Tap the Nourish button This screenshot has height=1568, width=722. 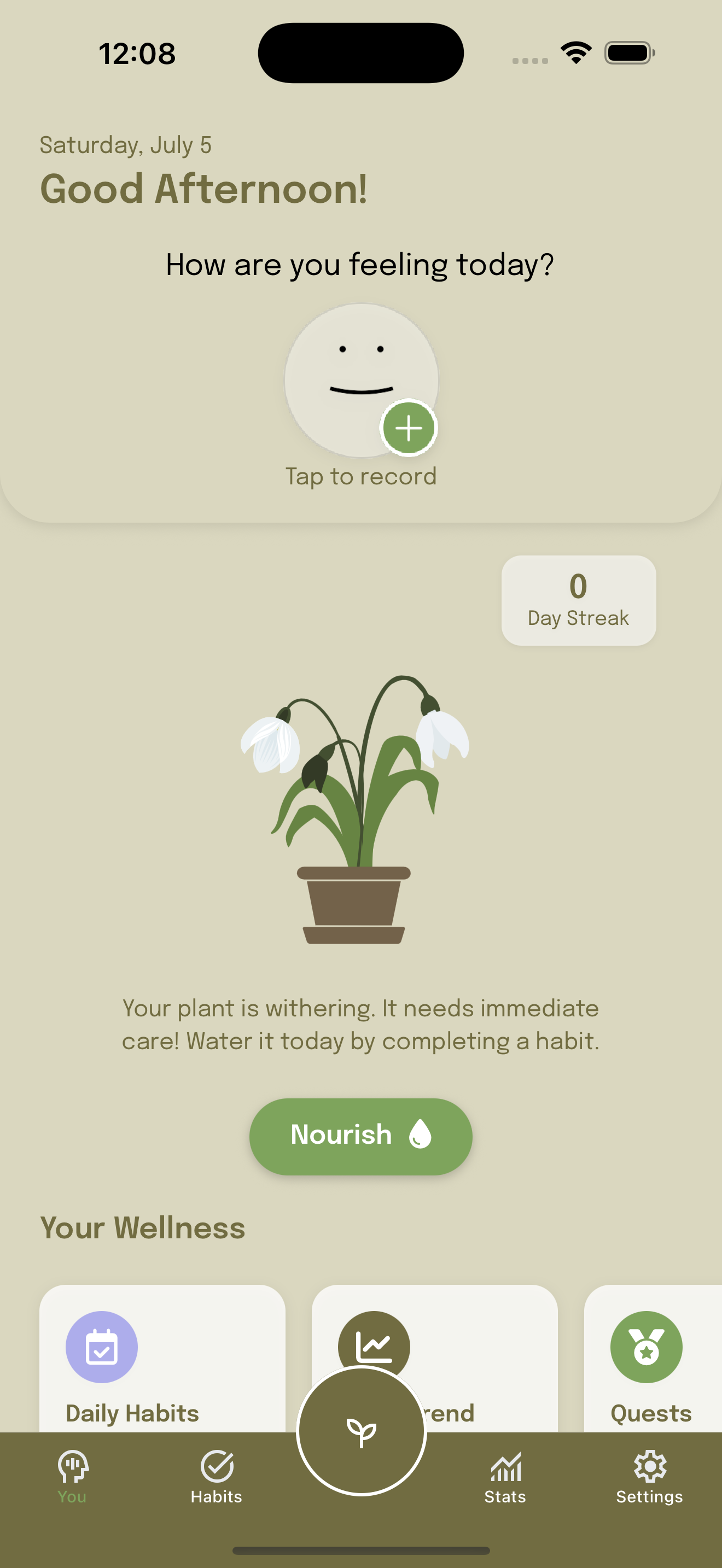[360, 1136]
